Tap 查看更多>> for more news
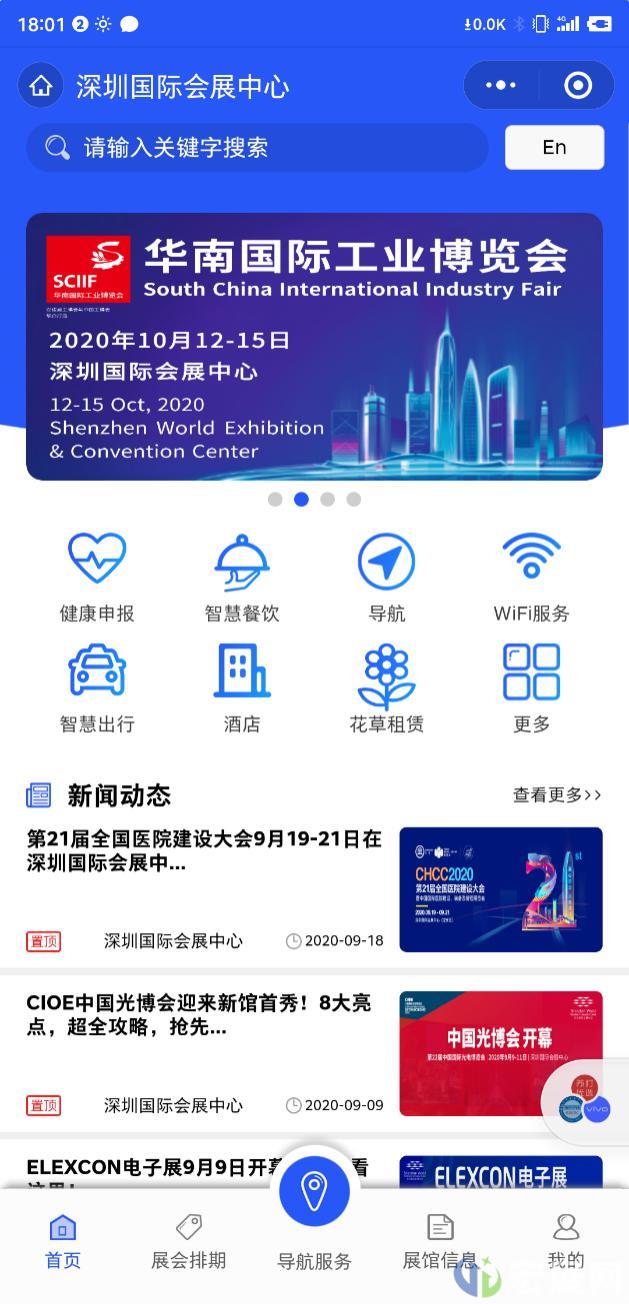The width and height of the screenshot is (629, 1304). click(x=557, y=795)
